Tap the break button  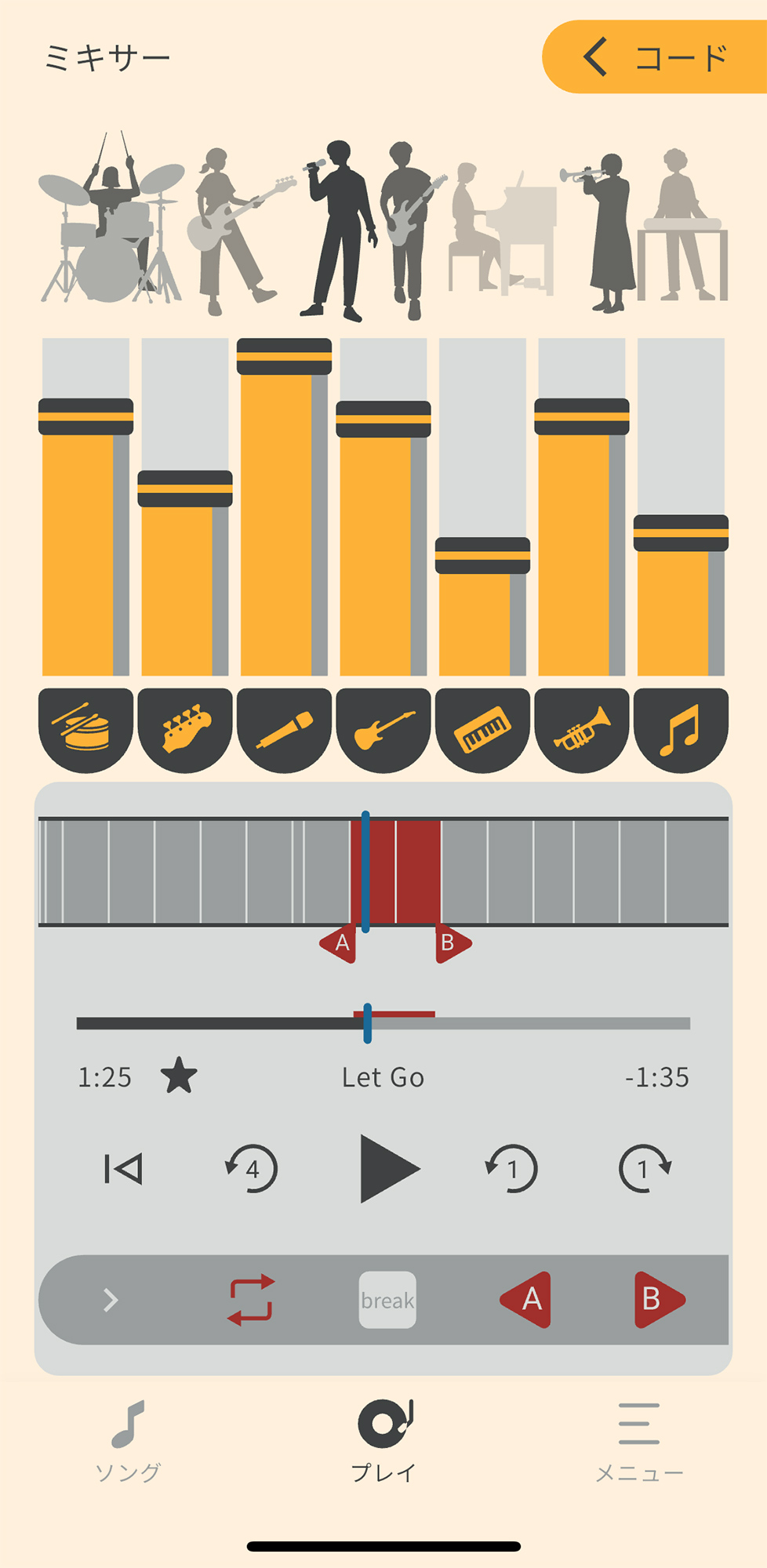387,1299
